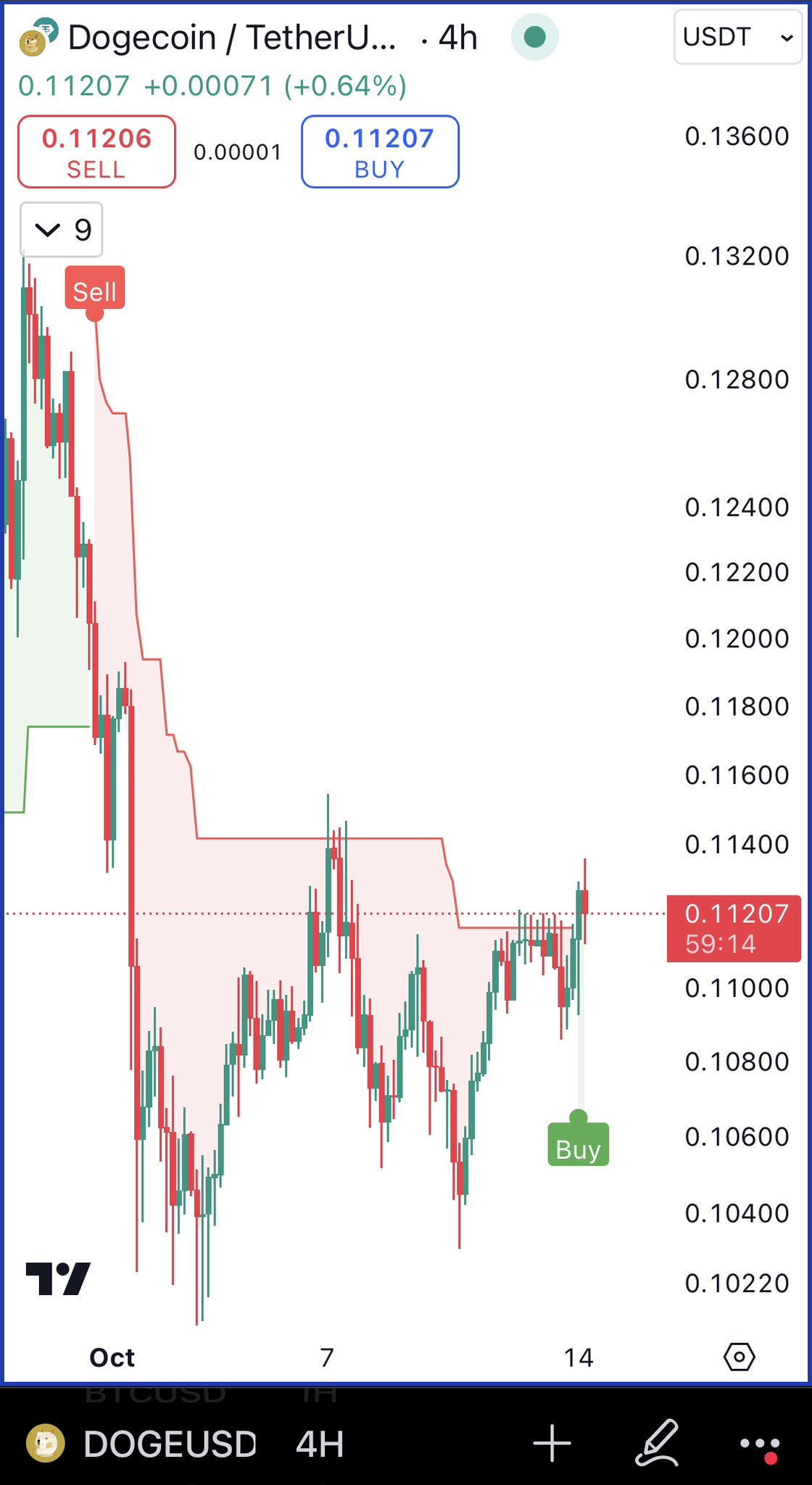Open the Dogecoin / TetherUS symbol title
Viewport: 812px width, 1485px height.
232,38
